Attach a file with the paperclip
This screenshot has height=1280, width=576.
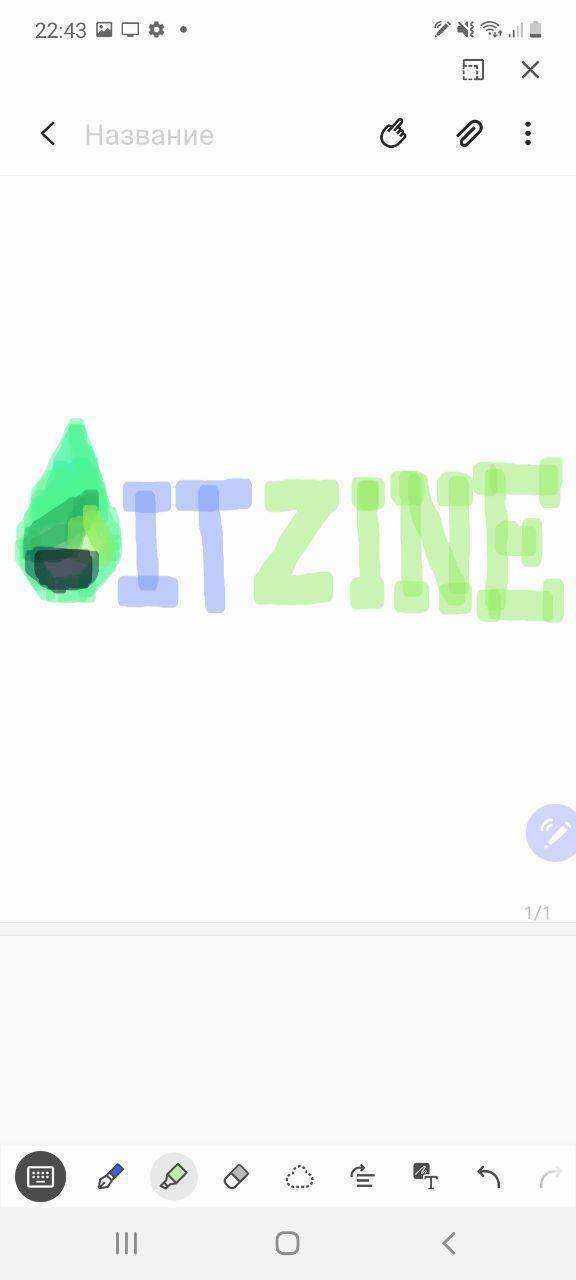click(469, 133)
